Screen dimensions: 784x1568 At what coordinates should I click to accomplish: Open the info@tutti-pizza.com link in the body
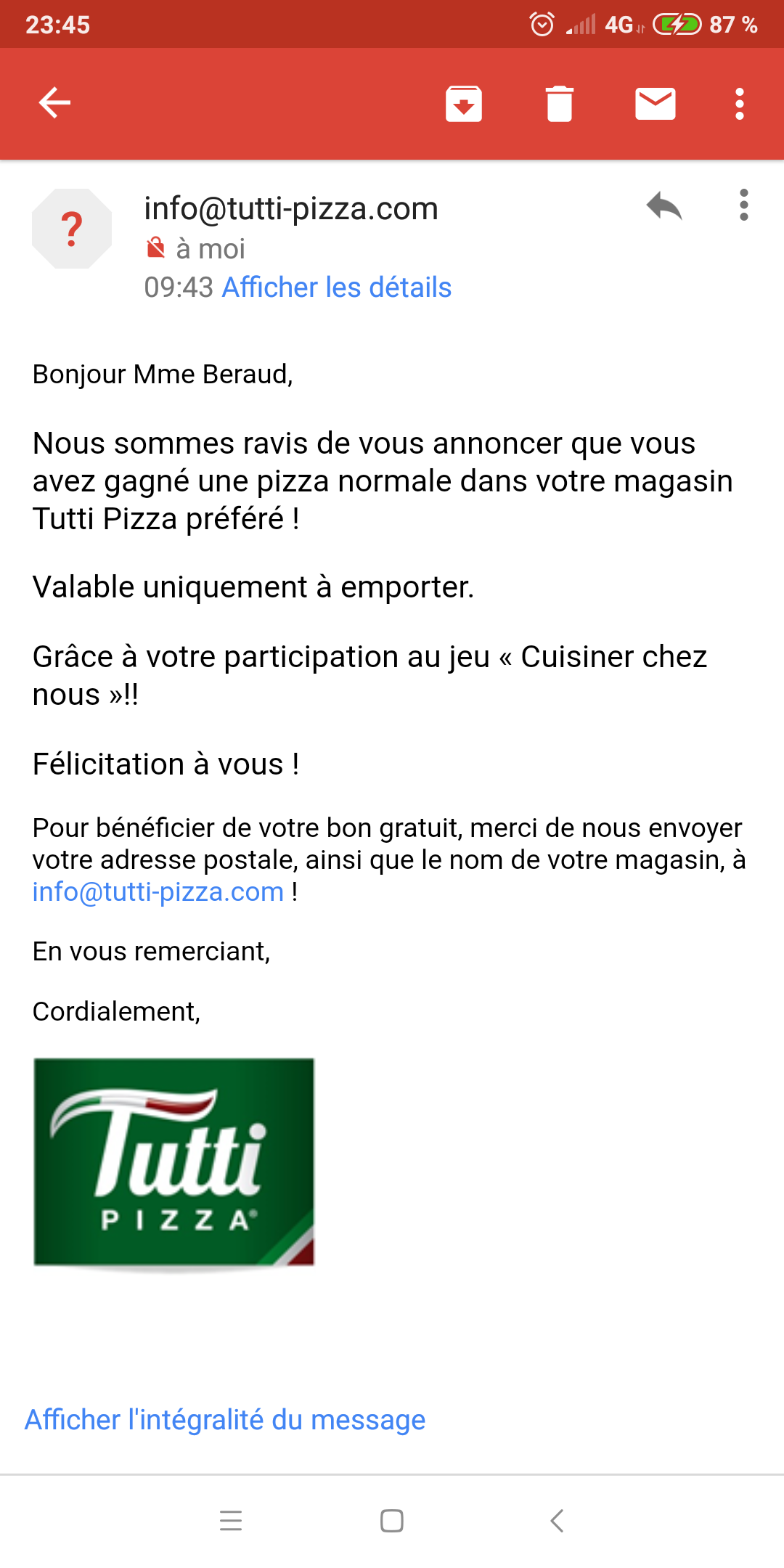click(x=158, y=891)
